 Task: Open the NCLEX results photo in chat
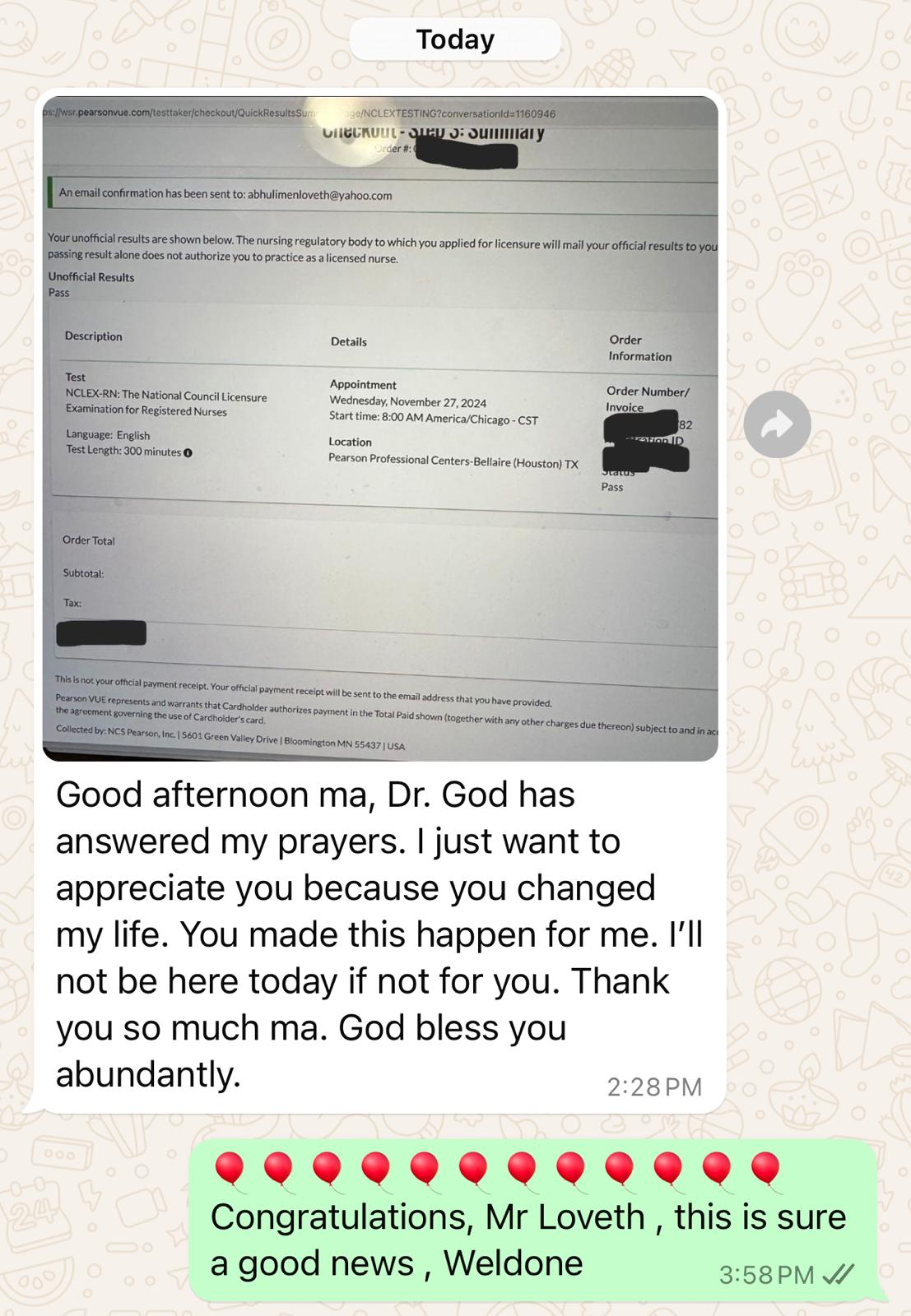coord(380,428)
